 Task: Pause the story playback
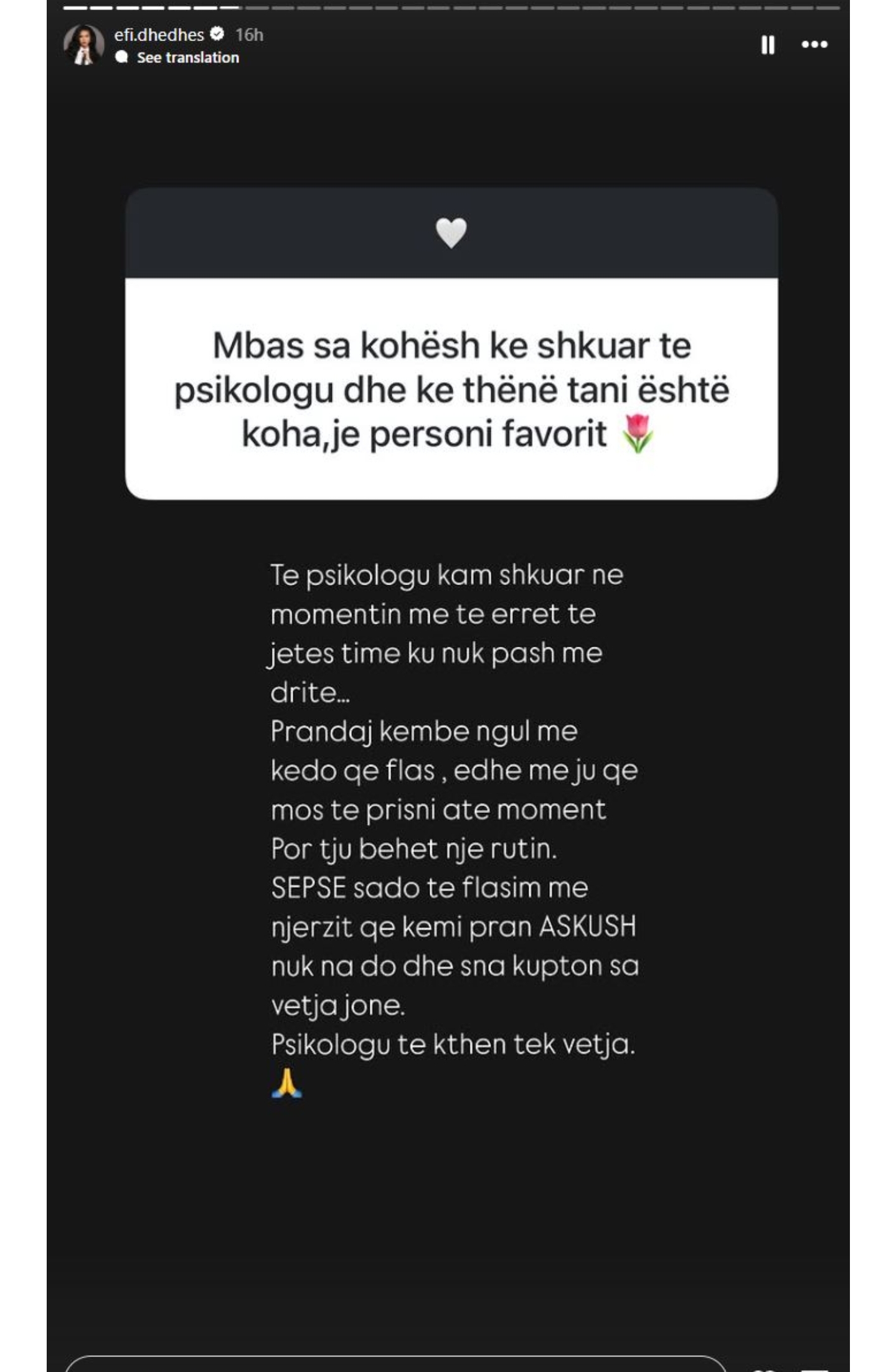click(x=767, y=45)
